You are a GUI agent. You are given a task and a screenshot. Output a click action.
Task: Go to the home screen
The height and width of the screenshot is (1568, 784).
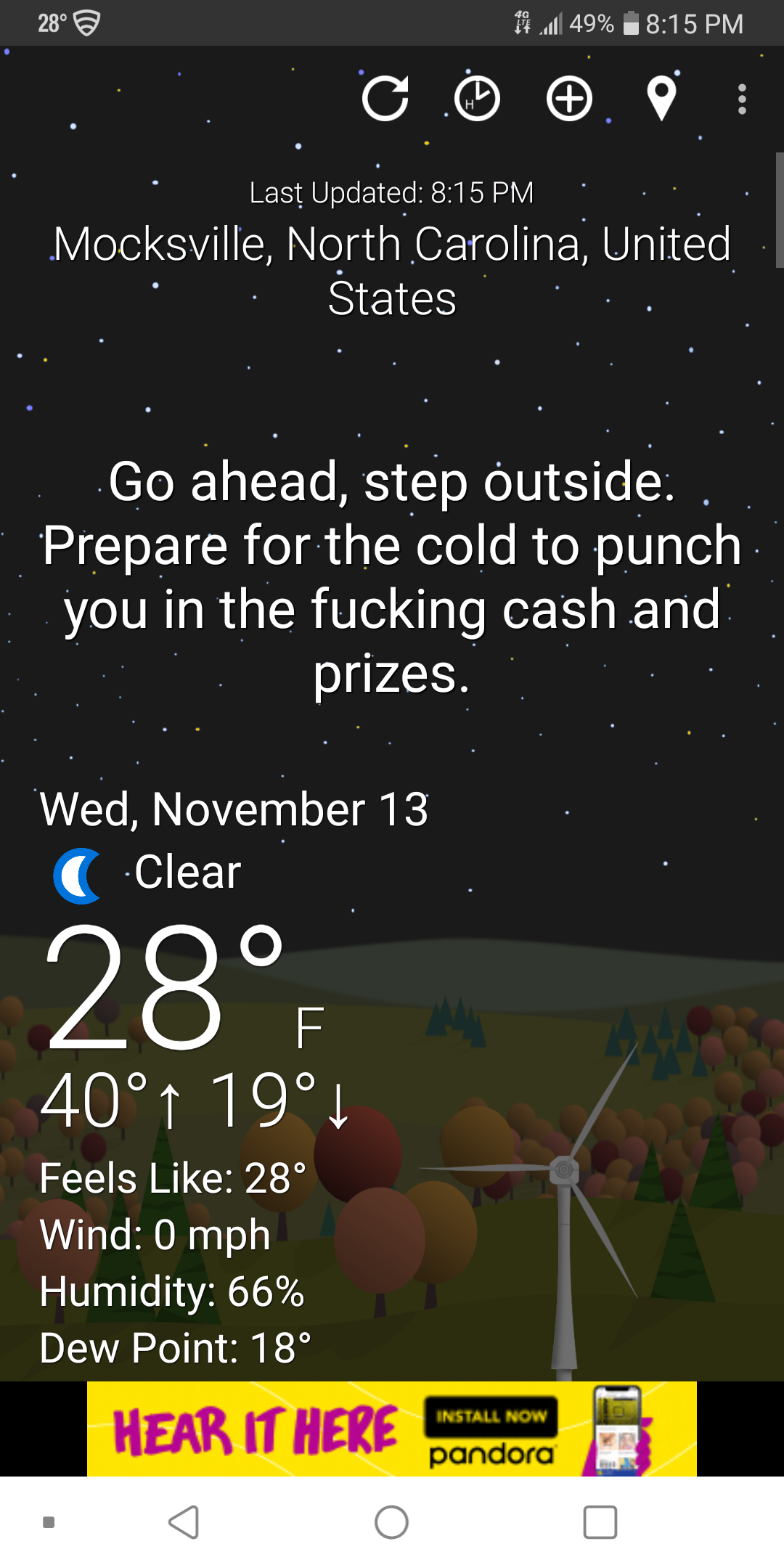click(x=391, y=1522)
